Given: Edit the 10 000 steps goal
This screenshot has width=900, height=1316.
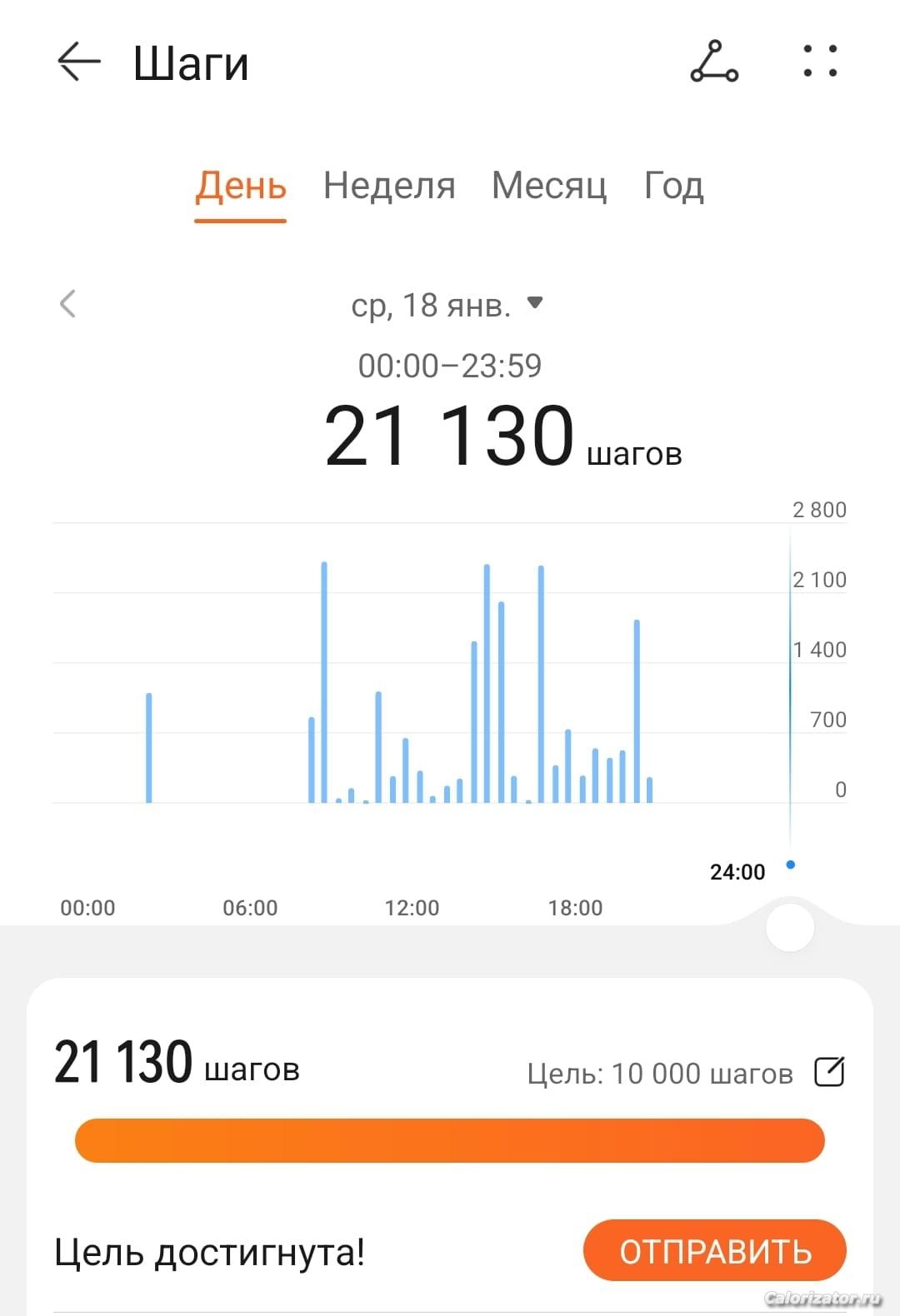Looking at the screenshot, I should (x=829, y=1072).
